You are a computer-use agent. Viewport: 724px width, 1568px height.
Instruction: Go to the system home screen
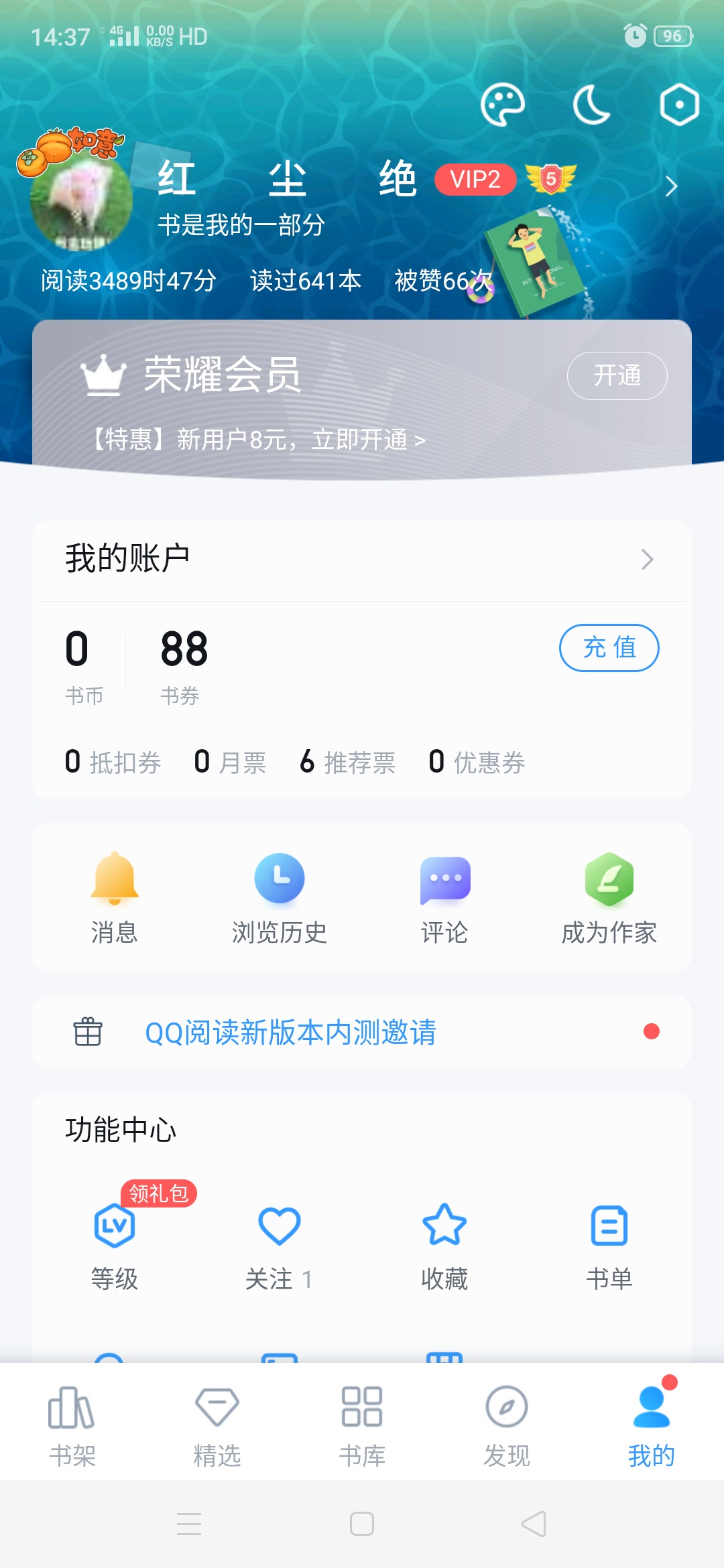click(x=362, y=1524)
